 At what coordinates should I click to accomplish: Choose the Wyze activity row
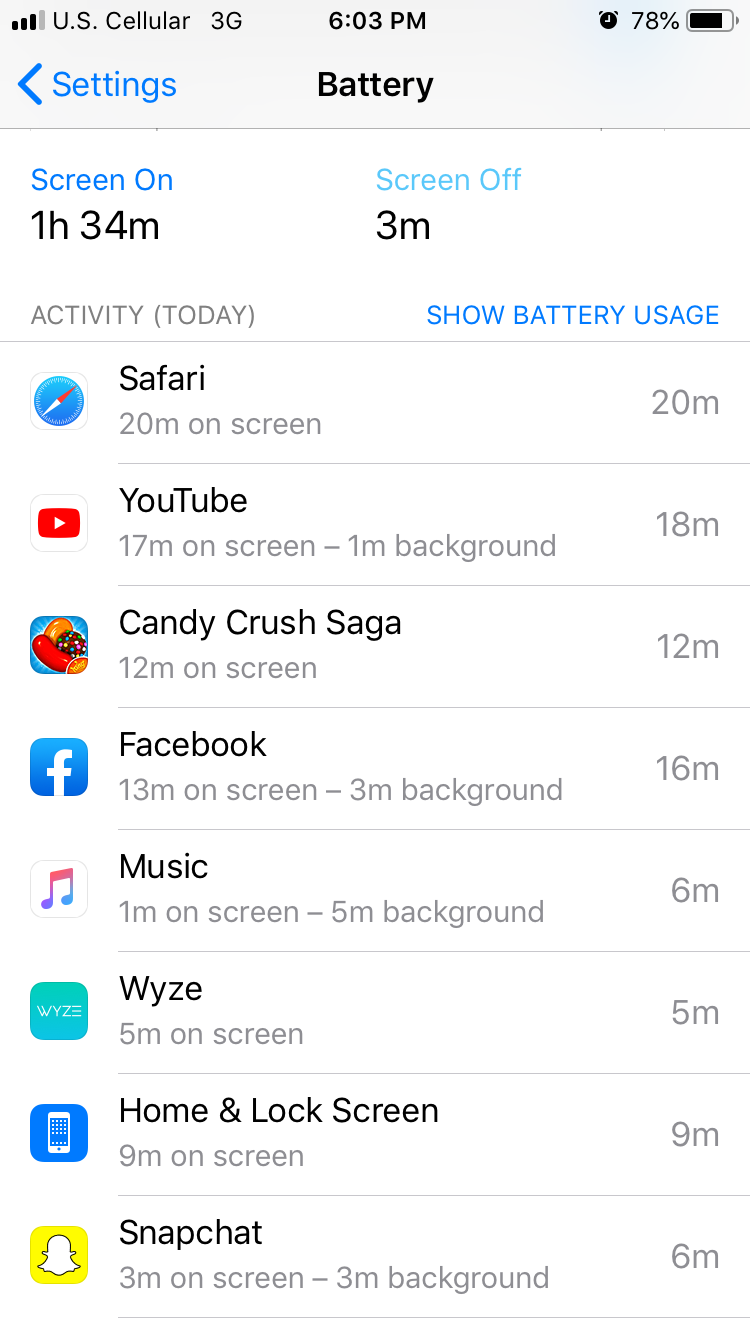pos(375,1012)
